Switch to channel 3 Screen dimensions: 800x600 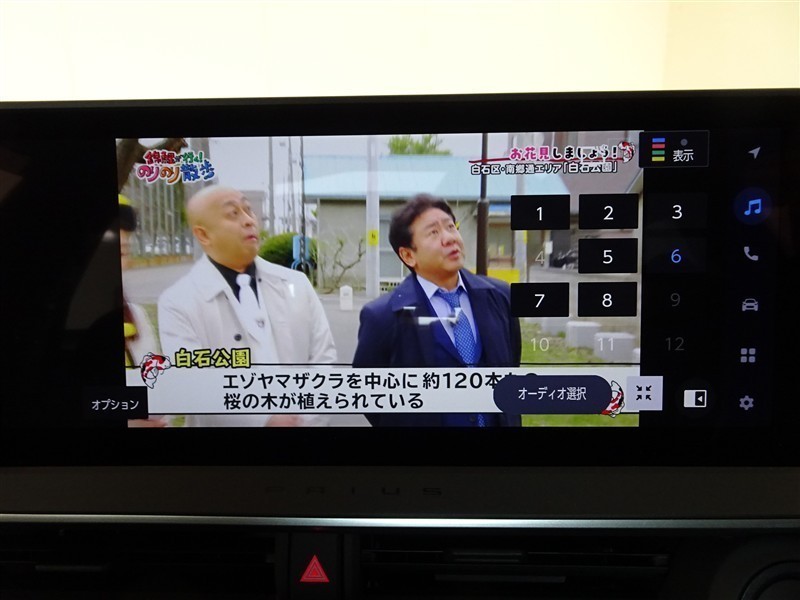click(676, 212)
